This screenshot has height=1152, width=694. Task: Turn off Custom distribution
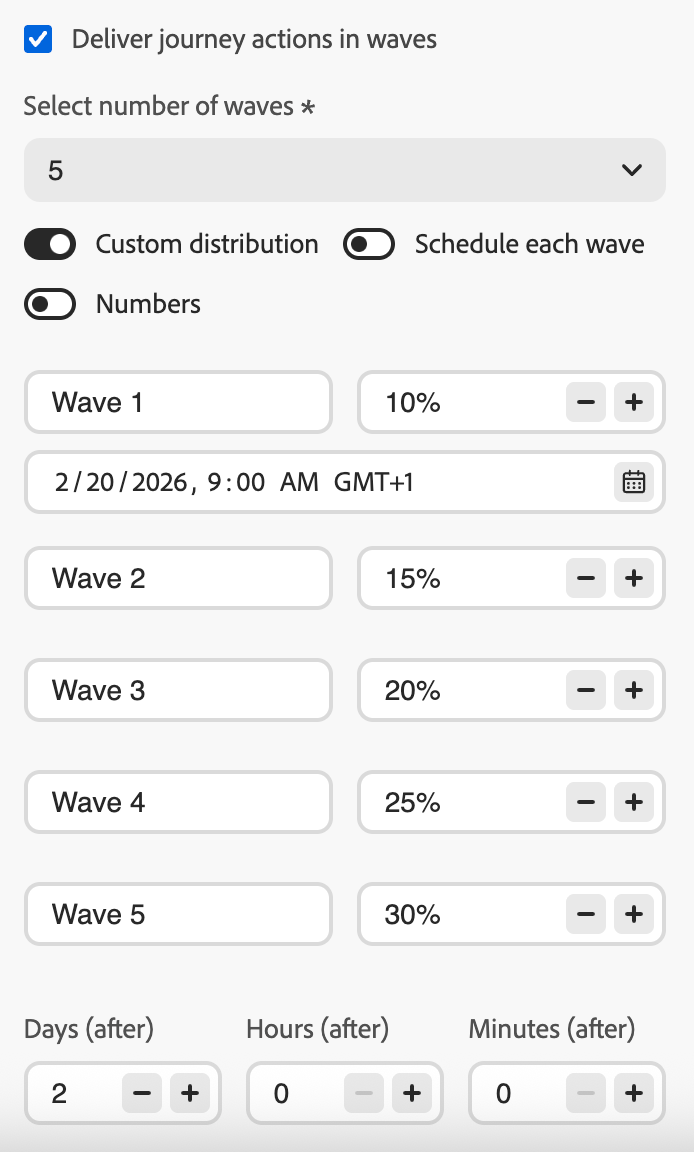coord(50,244)
